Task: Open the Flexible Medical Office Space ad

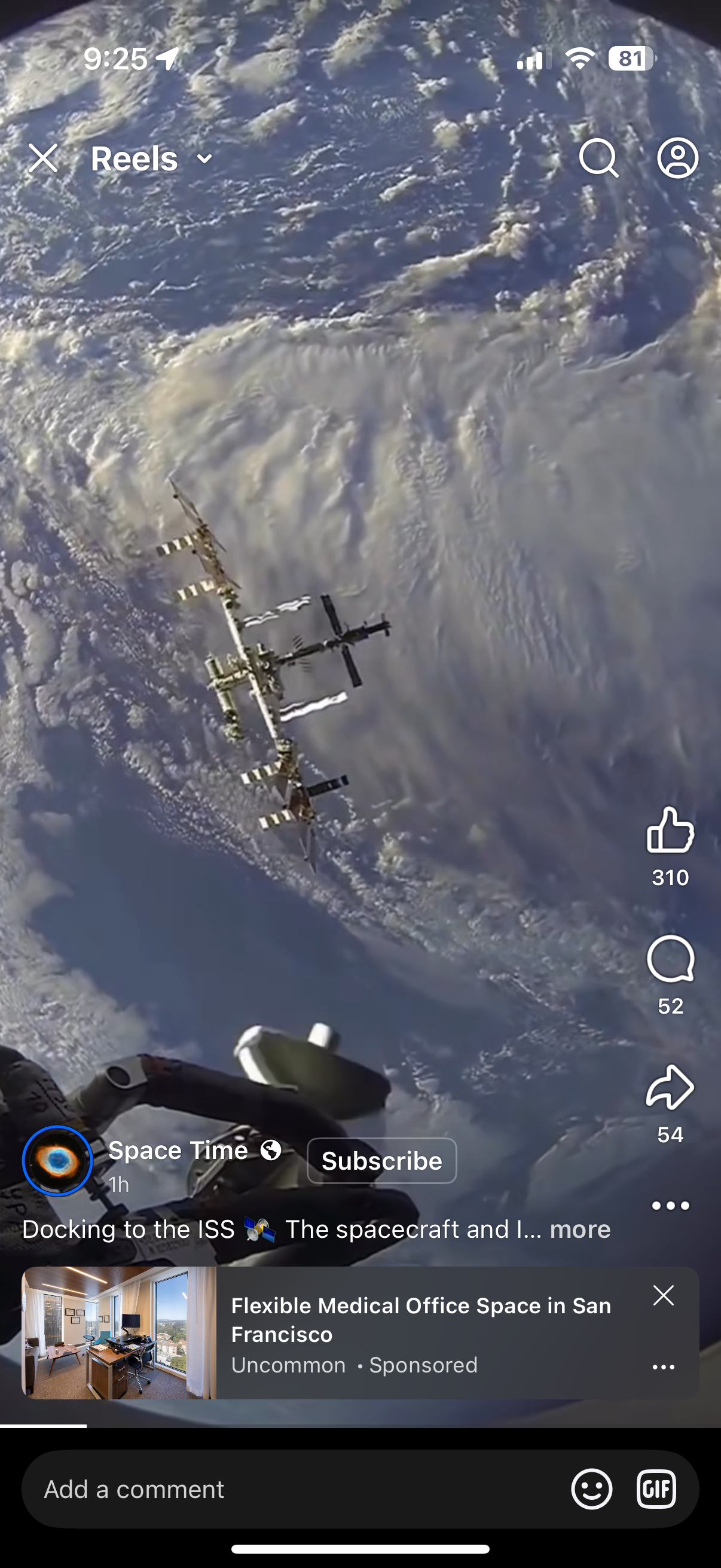Action: tap(420, 1320)
